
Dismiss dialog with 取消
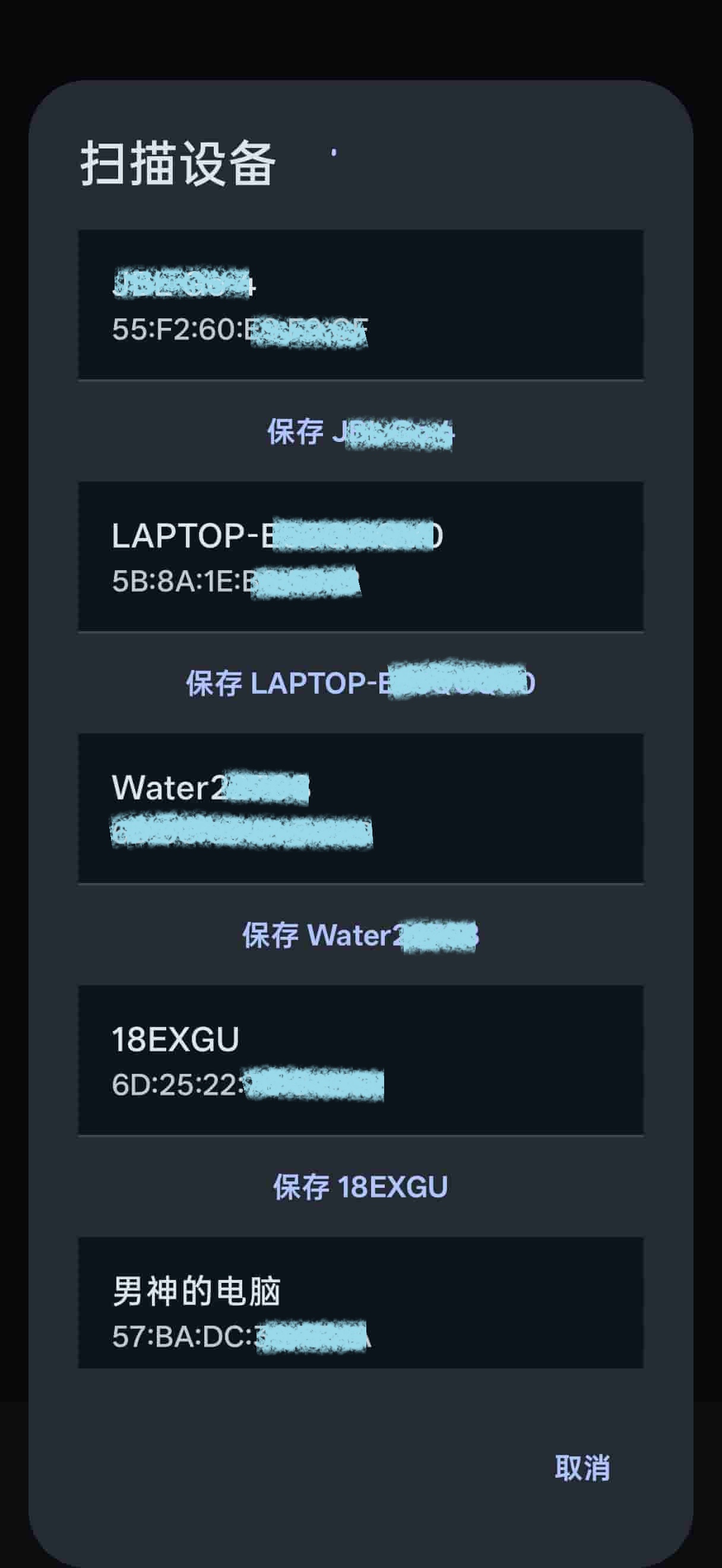pyautogui.click(x=582, y=1468)
